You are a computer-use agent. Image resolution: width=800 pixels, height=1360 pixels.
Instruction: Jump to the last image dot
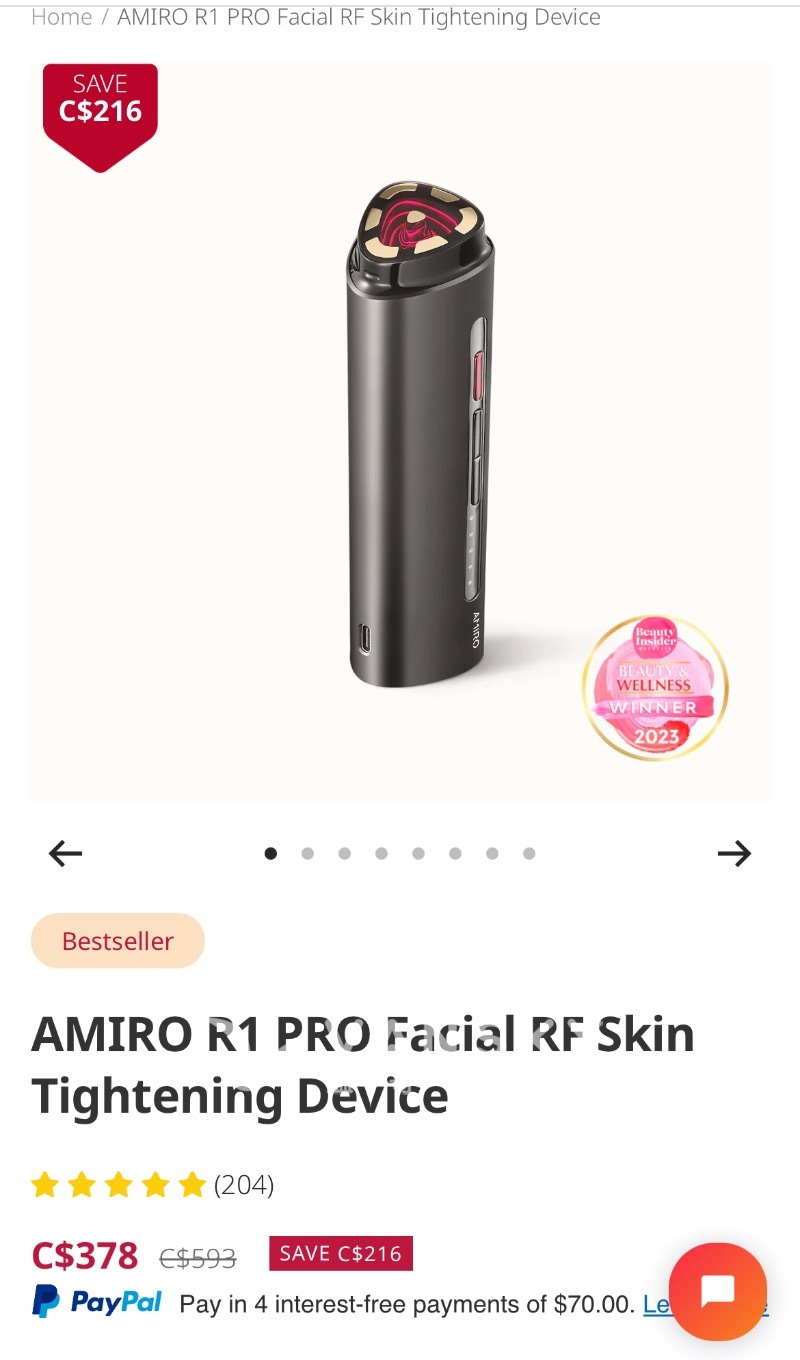click(529, 853)
